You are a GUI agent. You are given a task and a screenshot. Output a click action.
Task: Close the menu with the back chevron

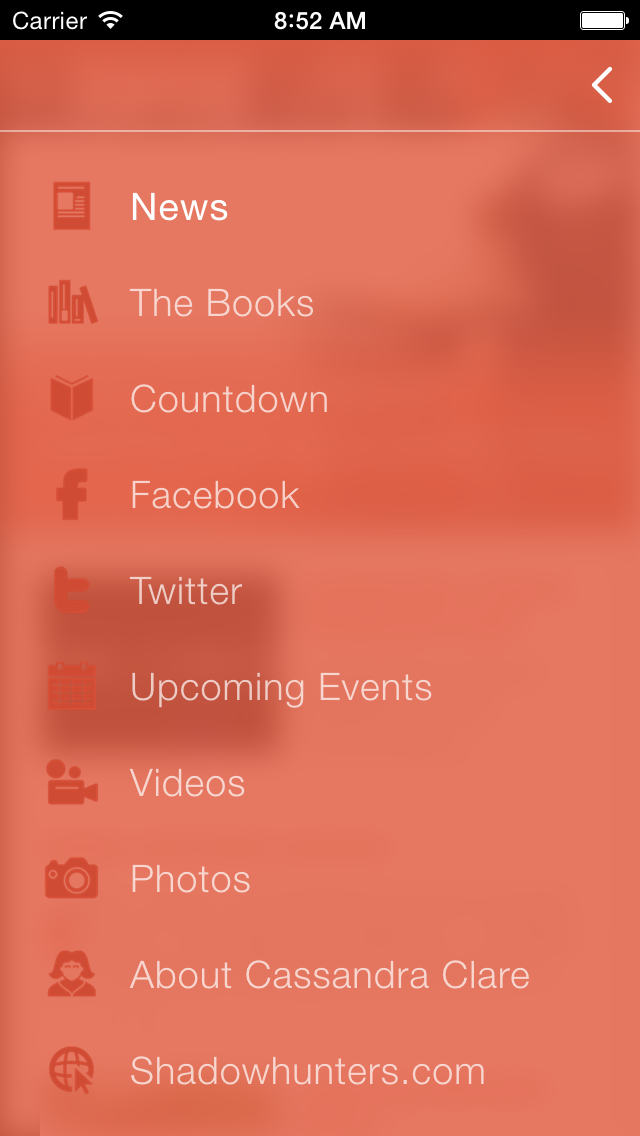[602, 86]
